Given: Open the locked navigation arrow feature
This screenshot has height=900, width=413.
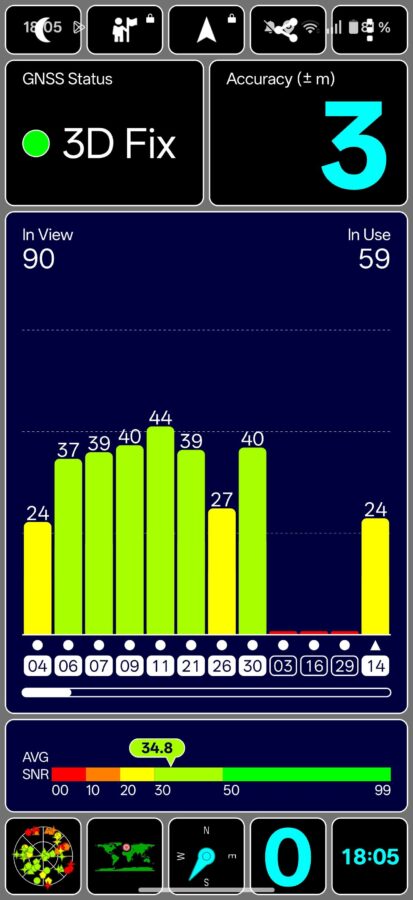Looking at the screenshot, I should (206, 30).
